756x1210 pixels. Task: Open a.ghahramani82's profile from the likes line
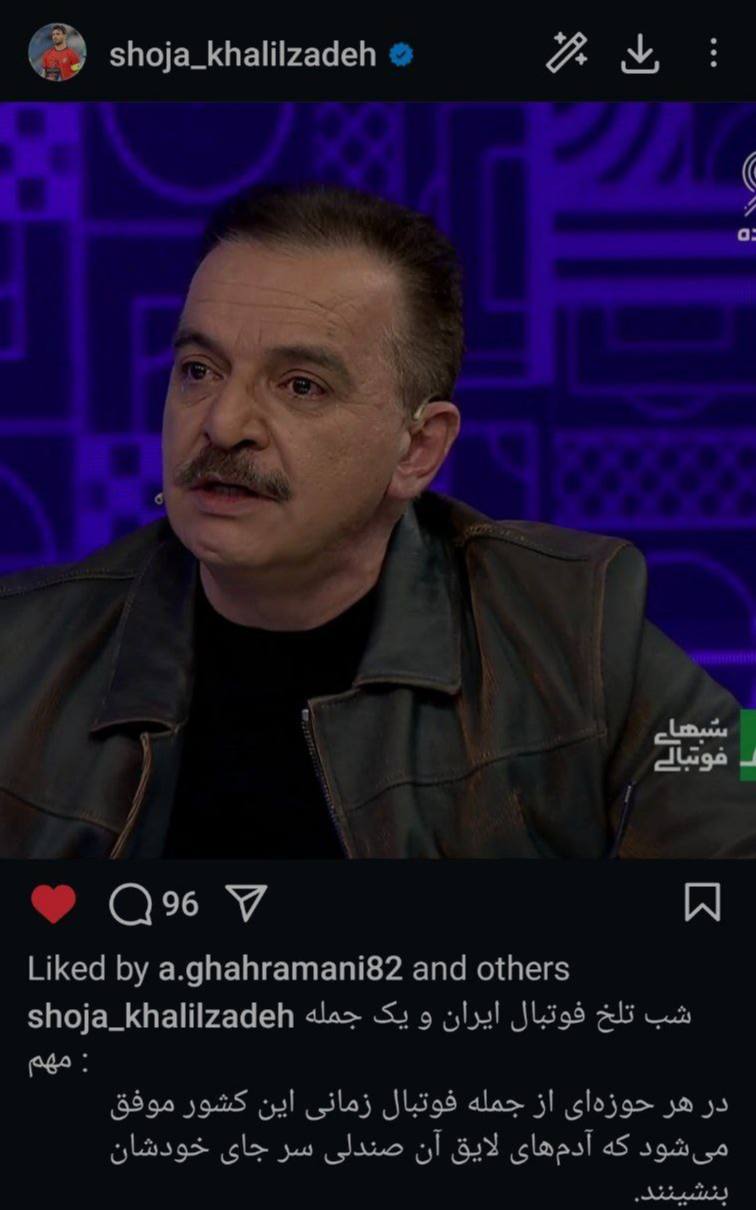pyautogui.click(x=280, y=968)
